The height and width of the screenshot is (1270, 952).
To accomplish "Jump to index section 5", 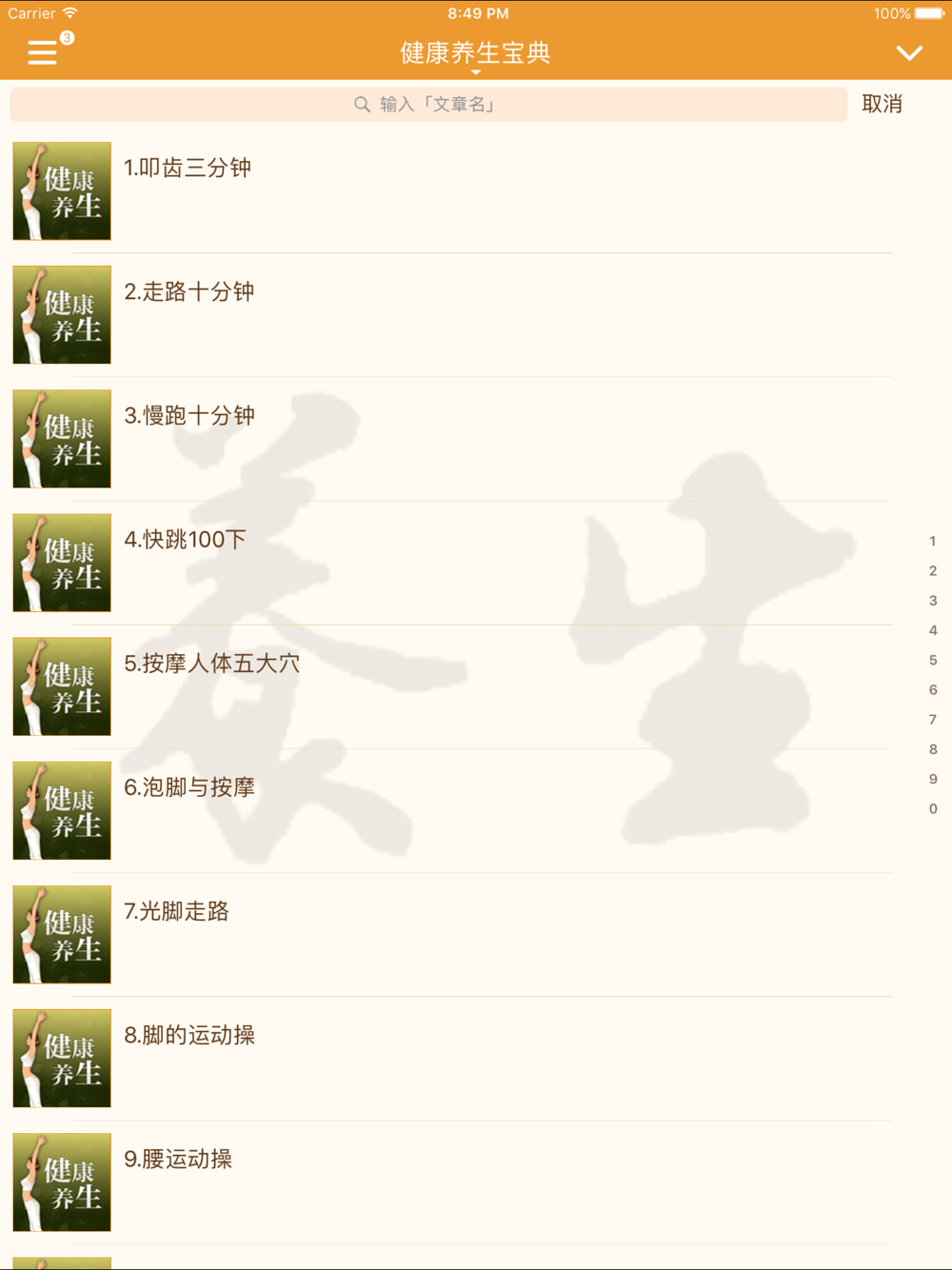I will (x=933, y=660).
